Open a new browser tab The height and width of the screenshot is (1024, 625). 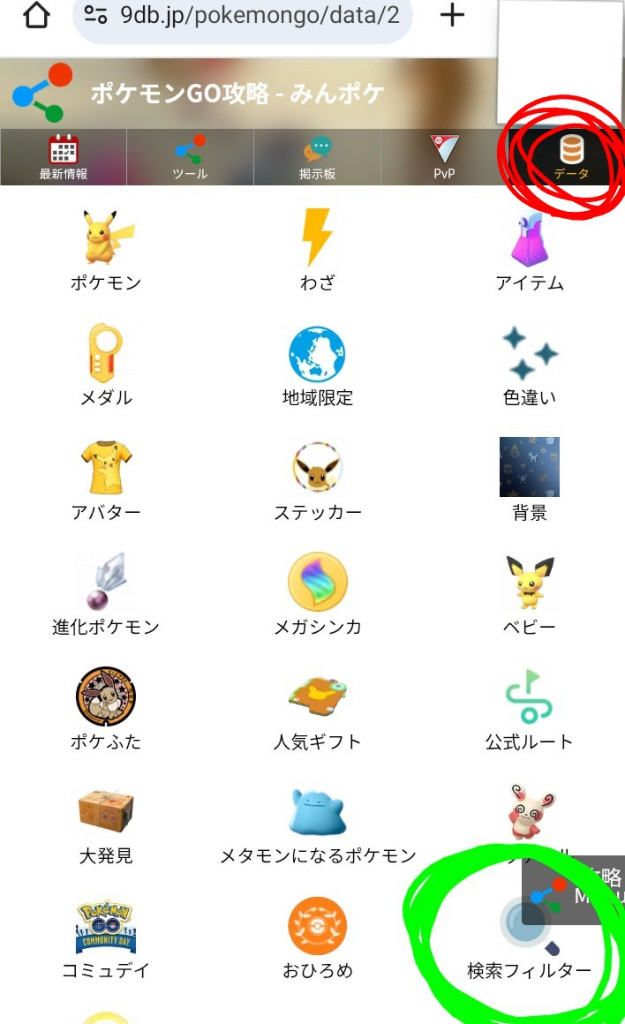pyautogui.click(x=453, y=16)
